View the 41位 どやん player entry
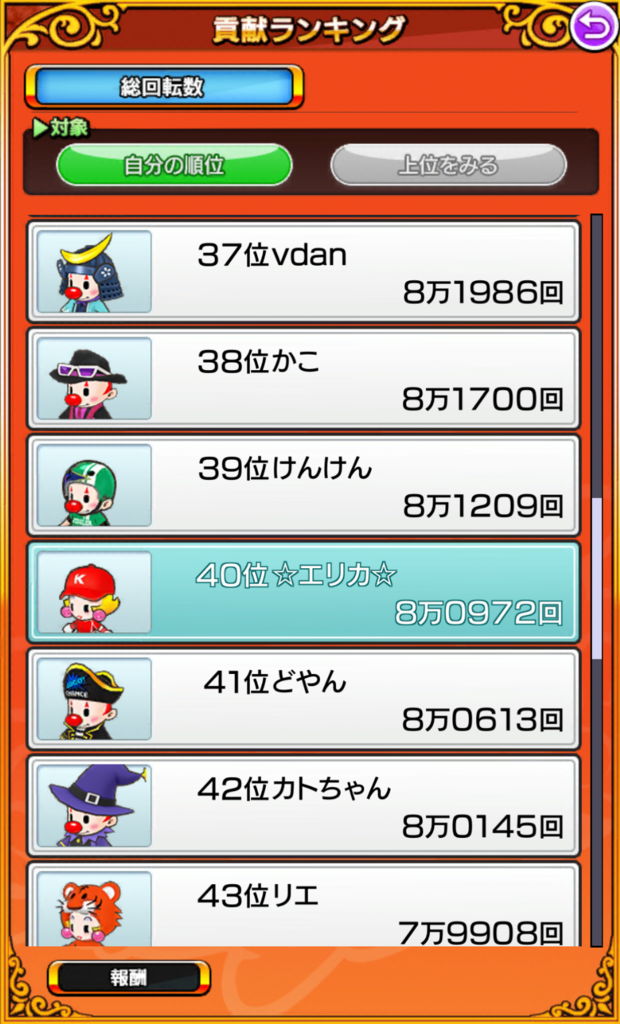This screenshot has width=620, height=1024. [303, 699]
